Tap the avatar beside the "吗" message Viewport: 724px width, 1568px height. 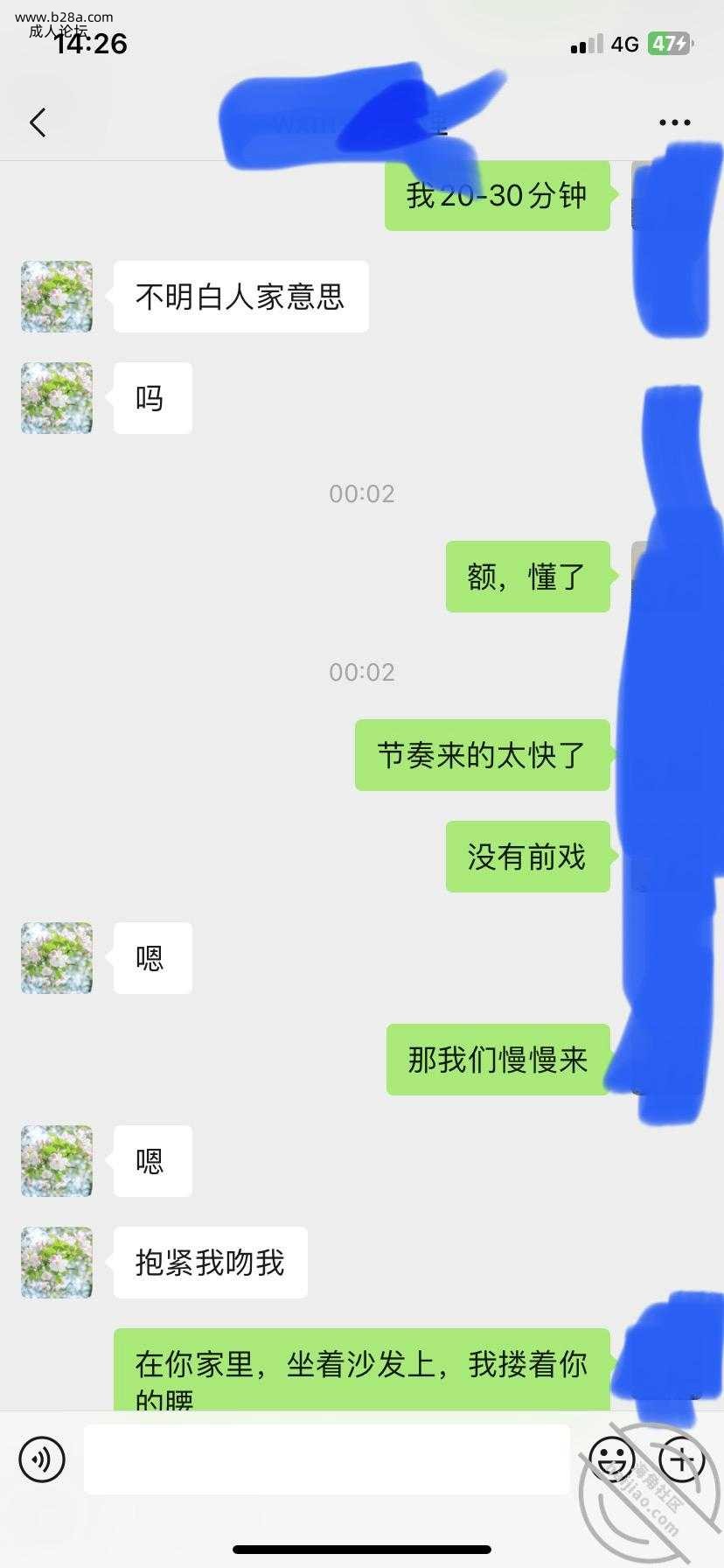click(x=57, y=398)
